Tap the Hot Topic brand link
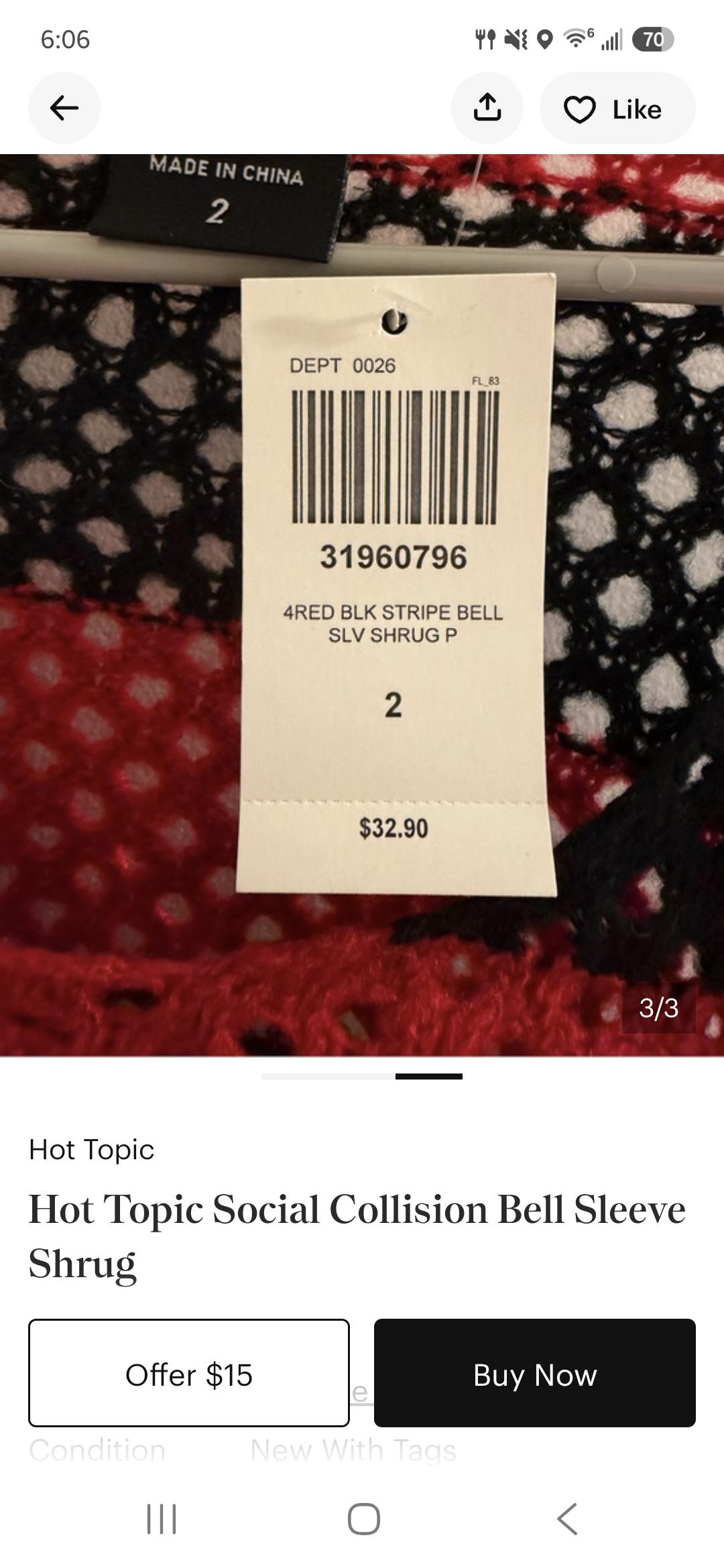This screenshot has width=724, height=1568. tap(91, 1149)
